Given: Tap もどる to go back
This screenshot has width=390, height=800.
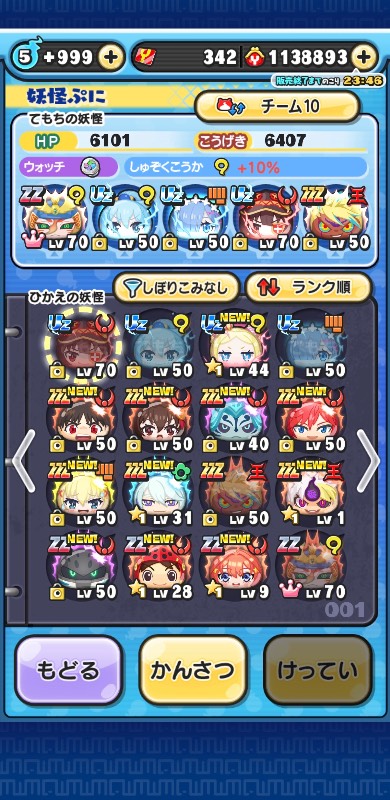Looking at the screenshot, I should tap(69, 670).
